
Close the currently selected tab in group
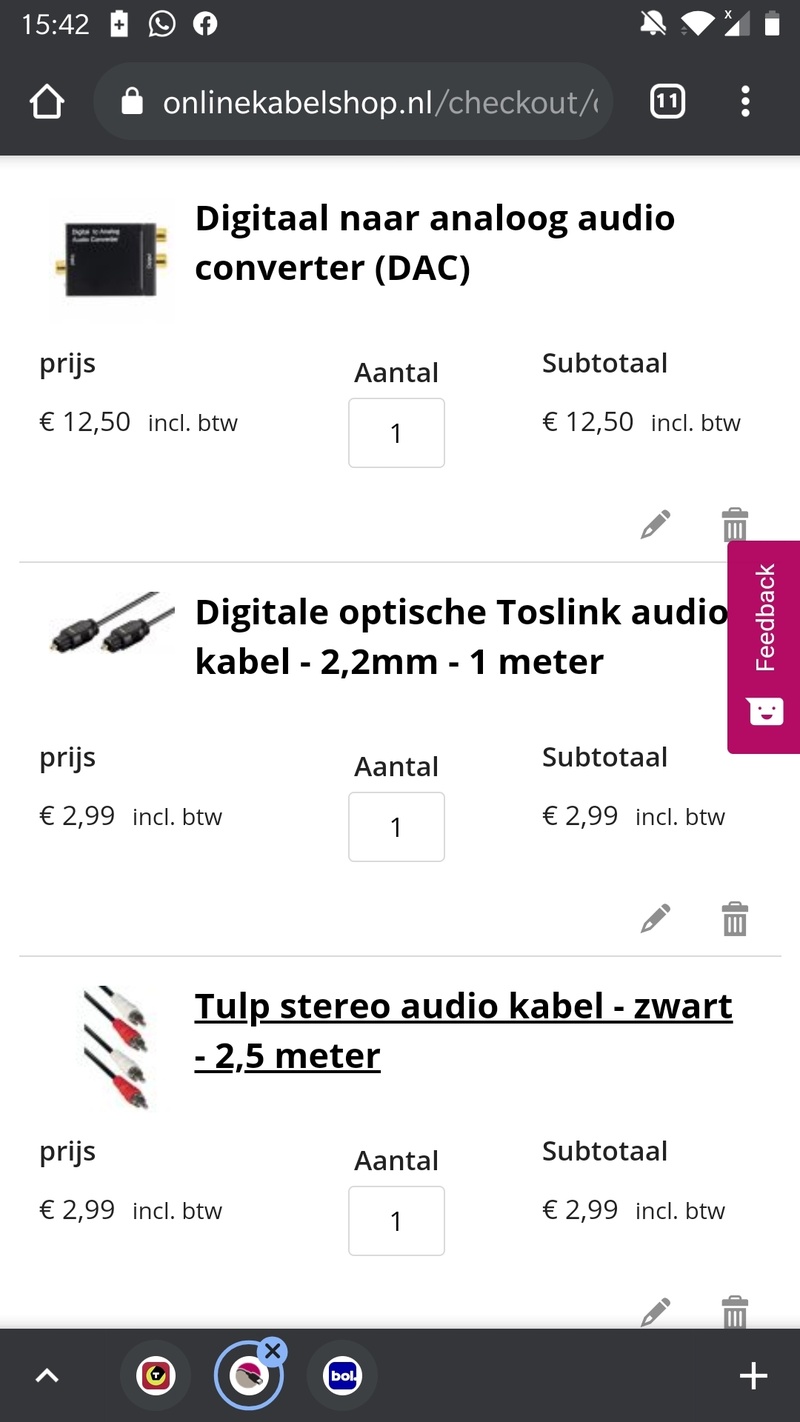pyautogui.click(x=272, y=1352)
